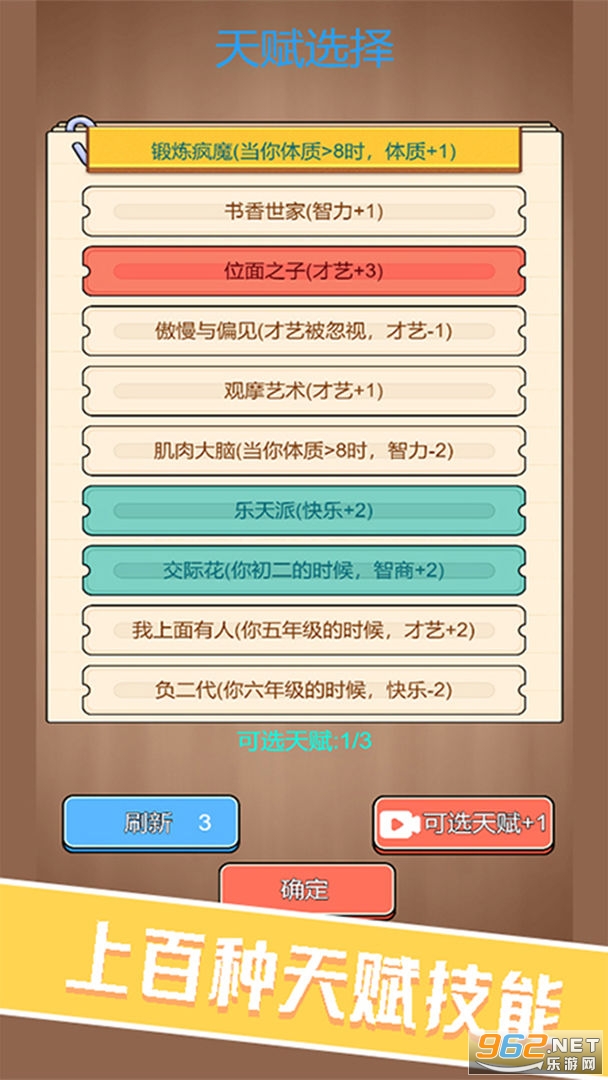Choose the 书香世家 talent

[304, 211]
